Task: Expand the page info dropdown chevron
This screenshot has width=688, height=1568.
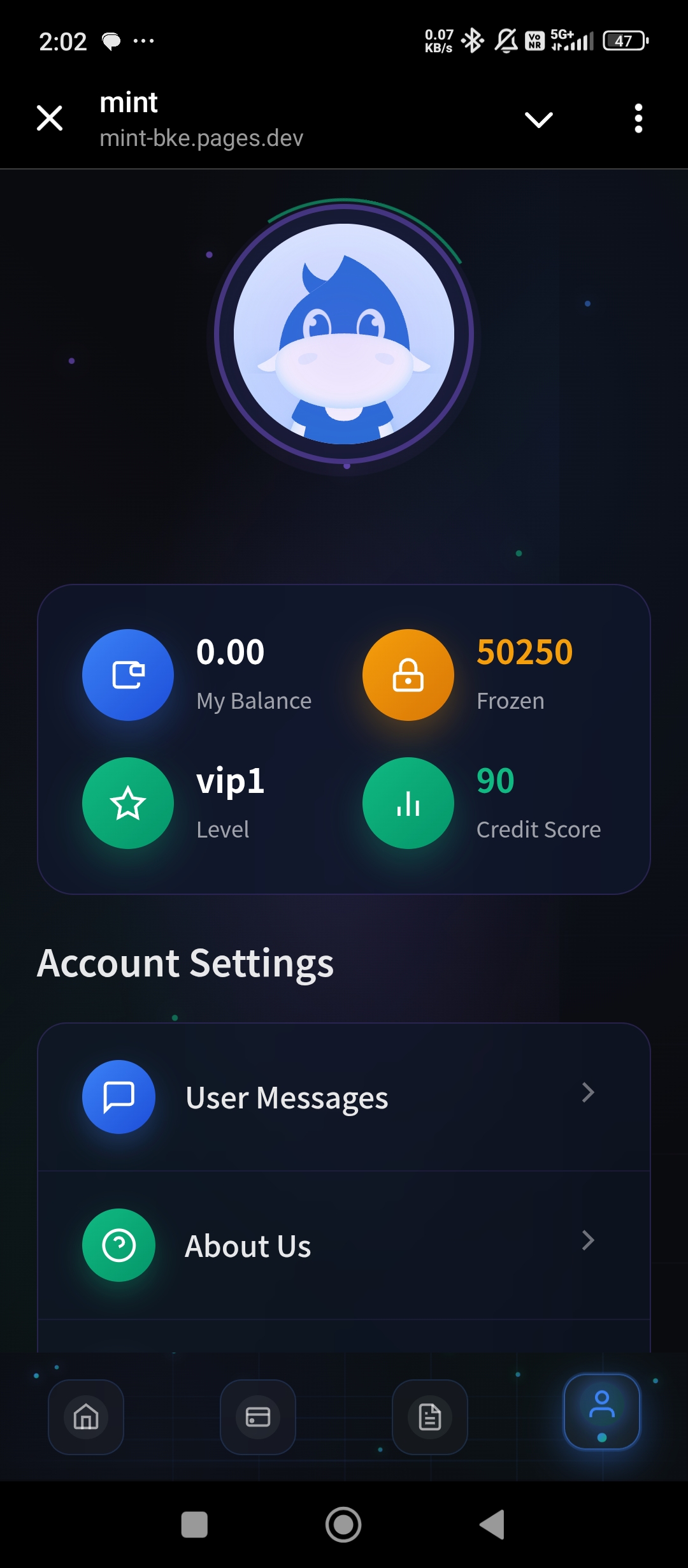Action: coord(538,119)
